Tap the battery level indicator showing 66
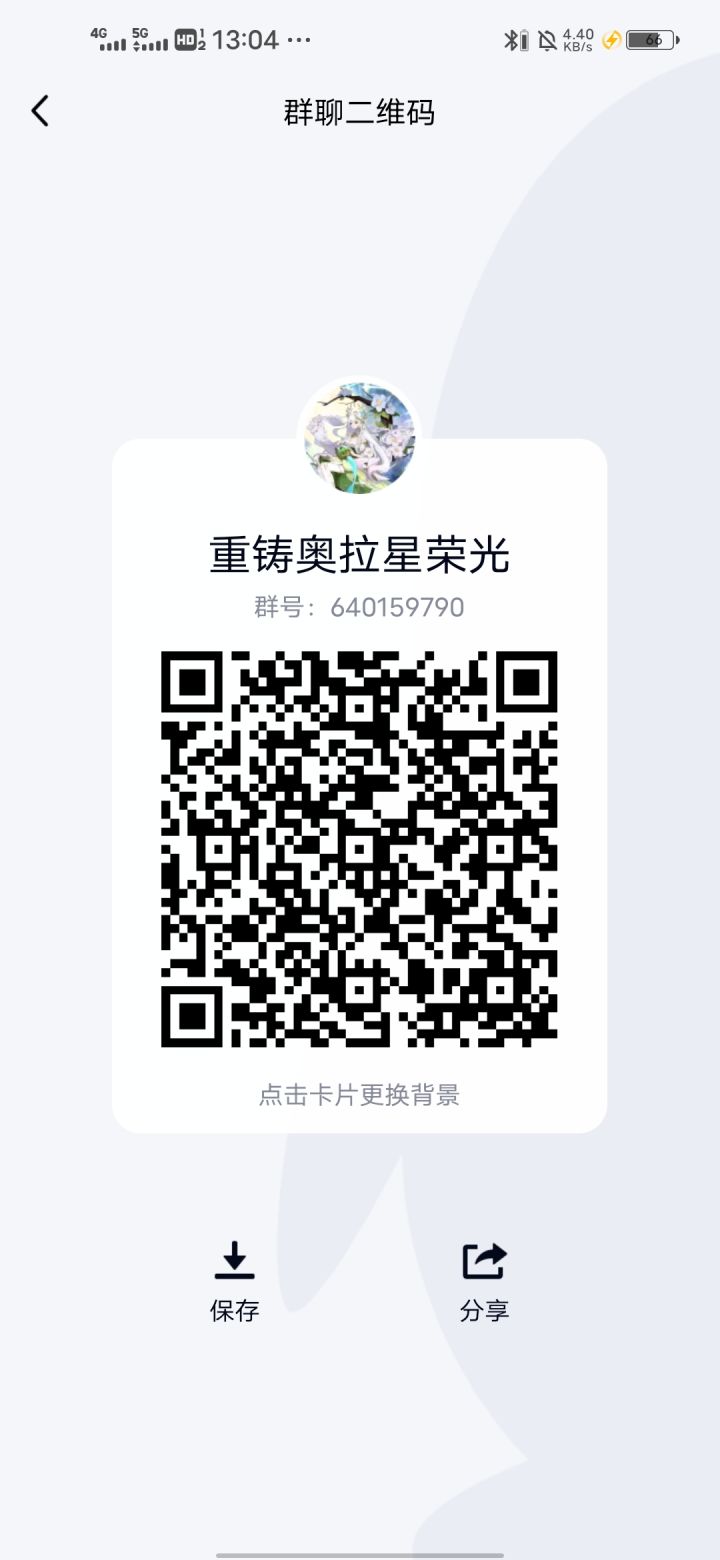Viewport: 720px width, 1560px height. click(x=651, y=40)
